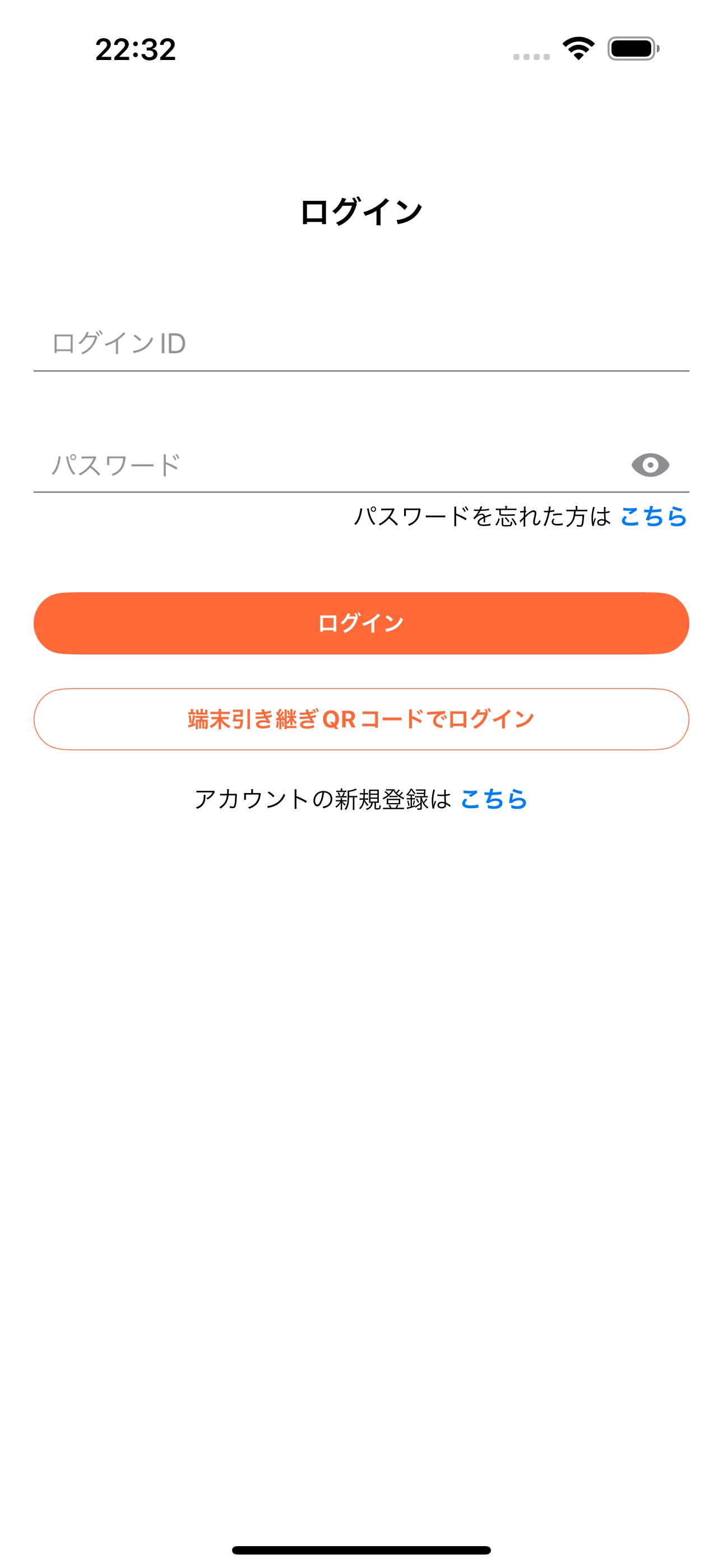The height and width of the screenshot is (1568, 723).
Task: Submit login credentials with ログイン
Action: tap(361, 622)
